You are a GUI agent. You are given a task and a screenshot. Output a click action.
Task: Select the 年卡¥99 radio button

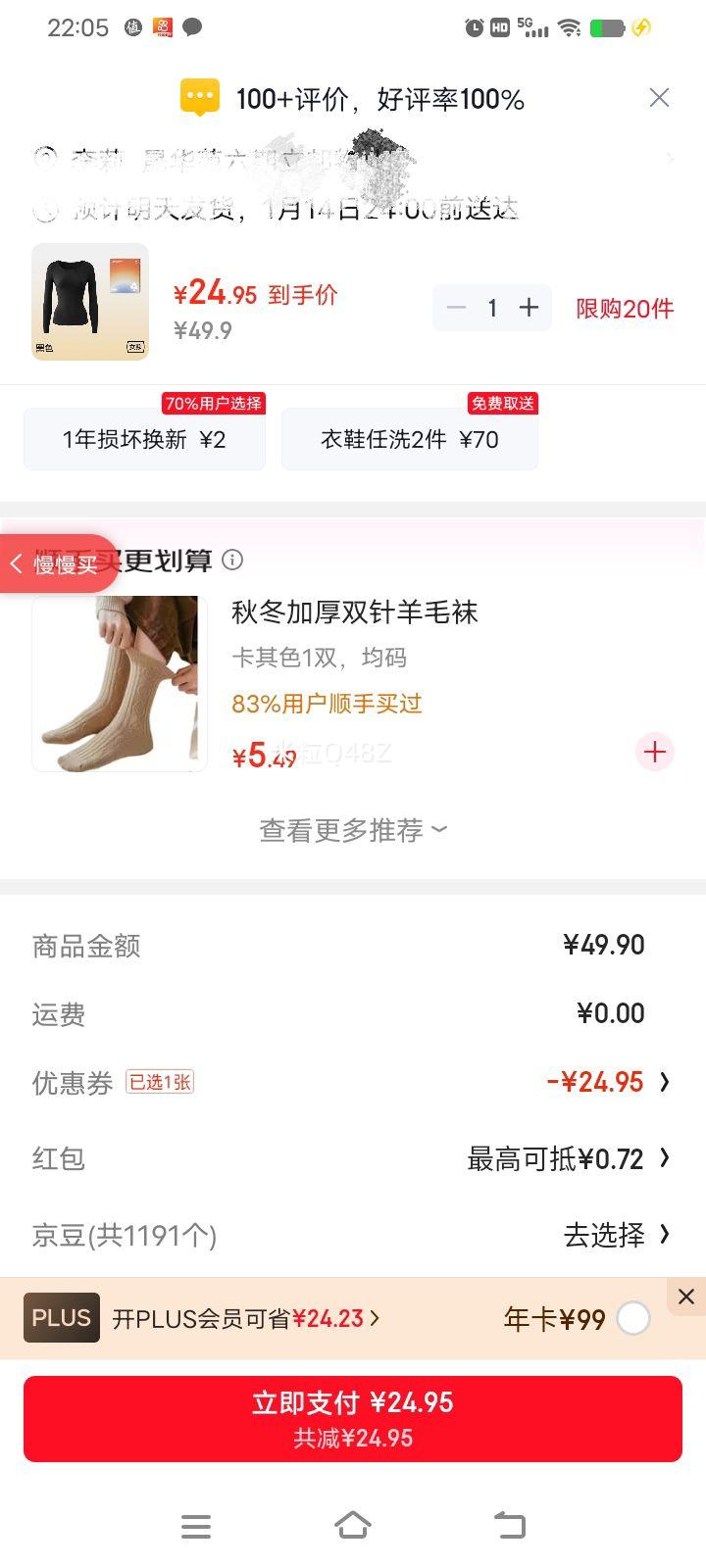[633, 1319]
